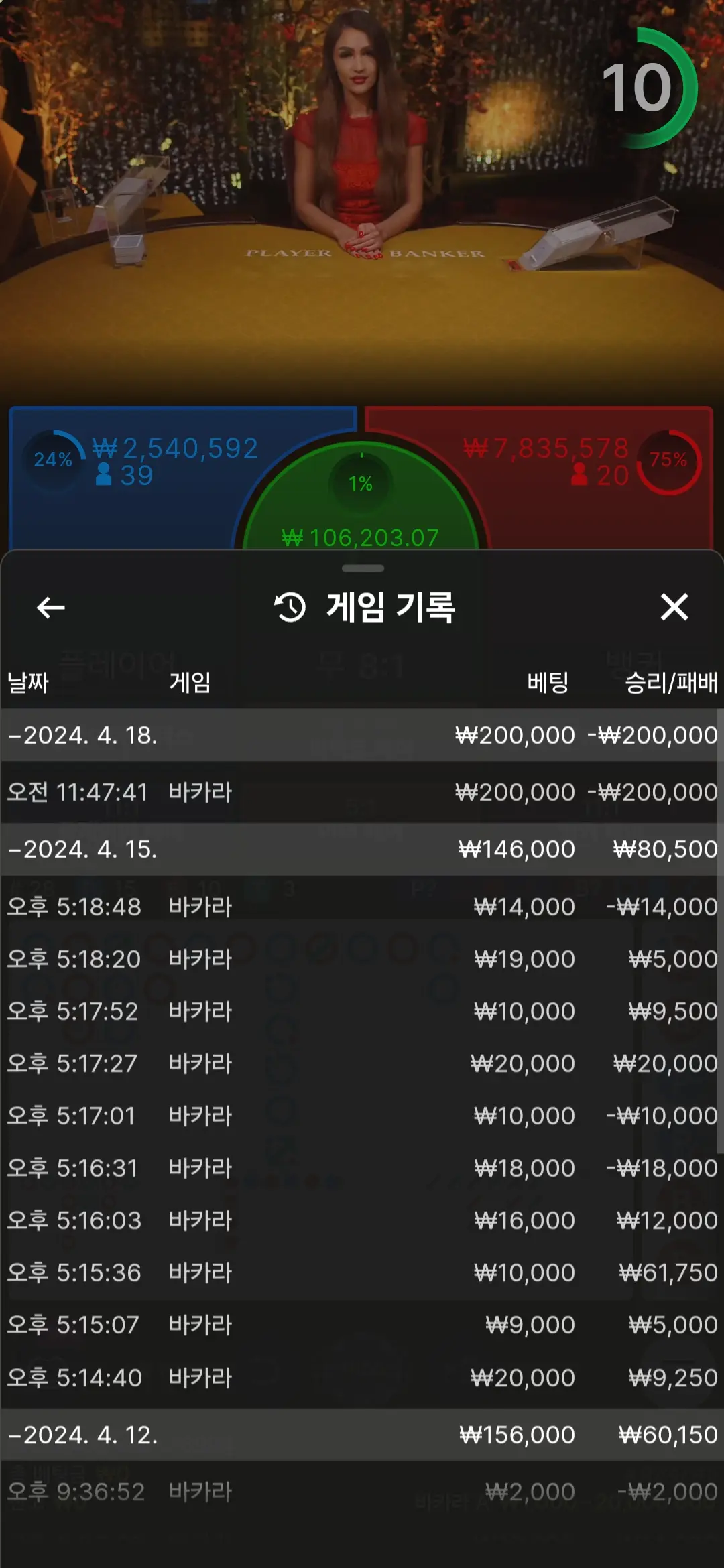724x1568 pixels.
Task: Collapse the 2024. 4. 12. date group
Action: click(x=362, y=1435)
